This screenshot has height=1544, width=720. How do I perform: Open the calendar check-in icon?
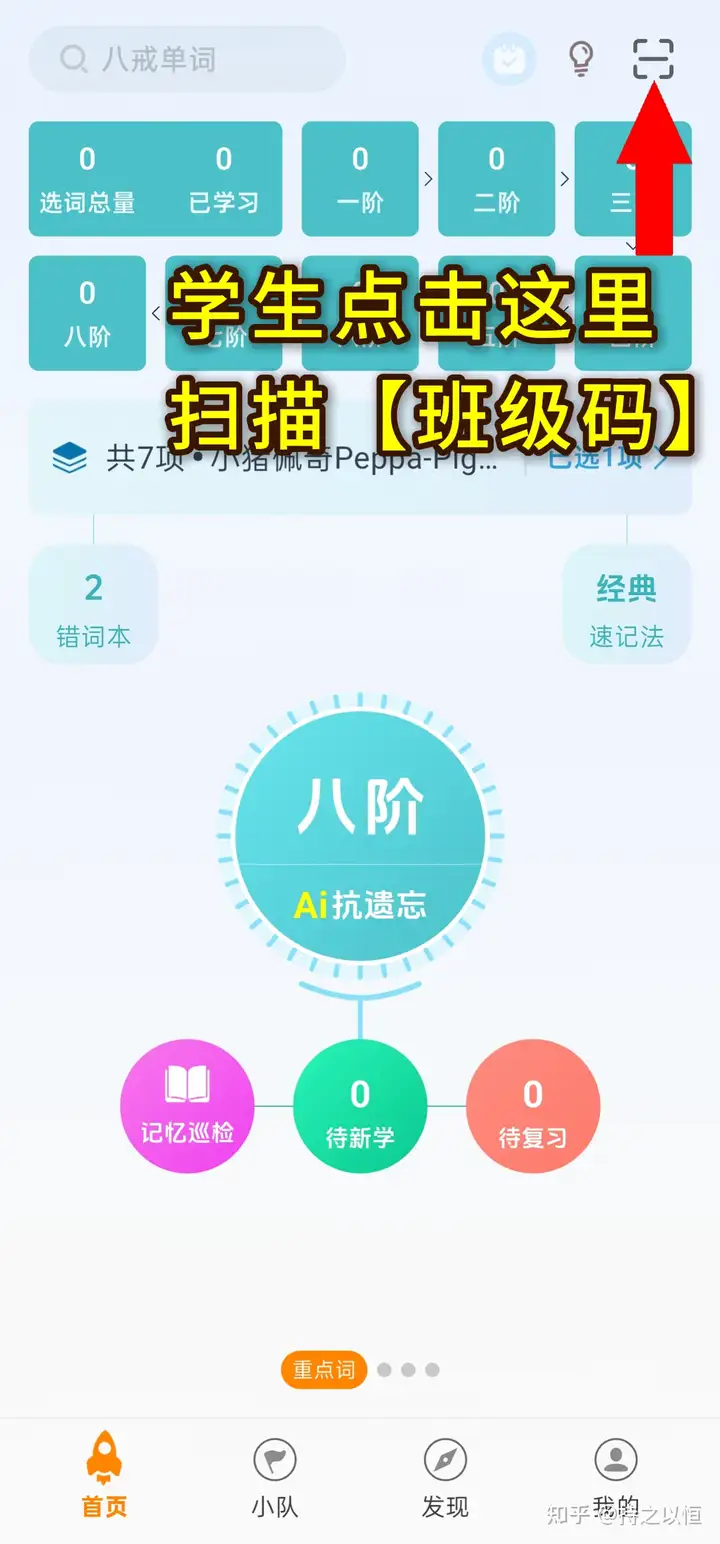pos(509,59)
